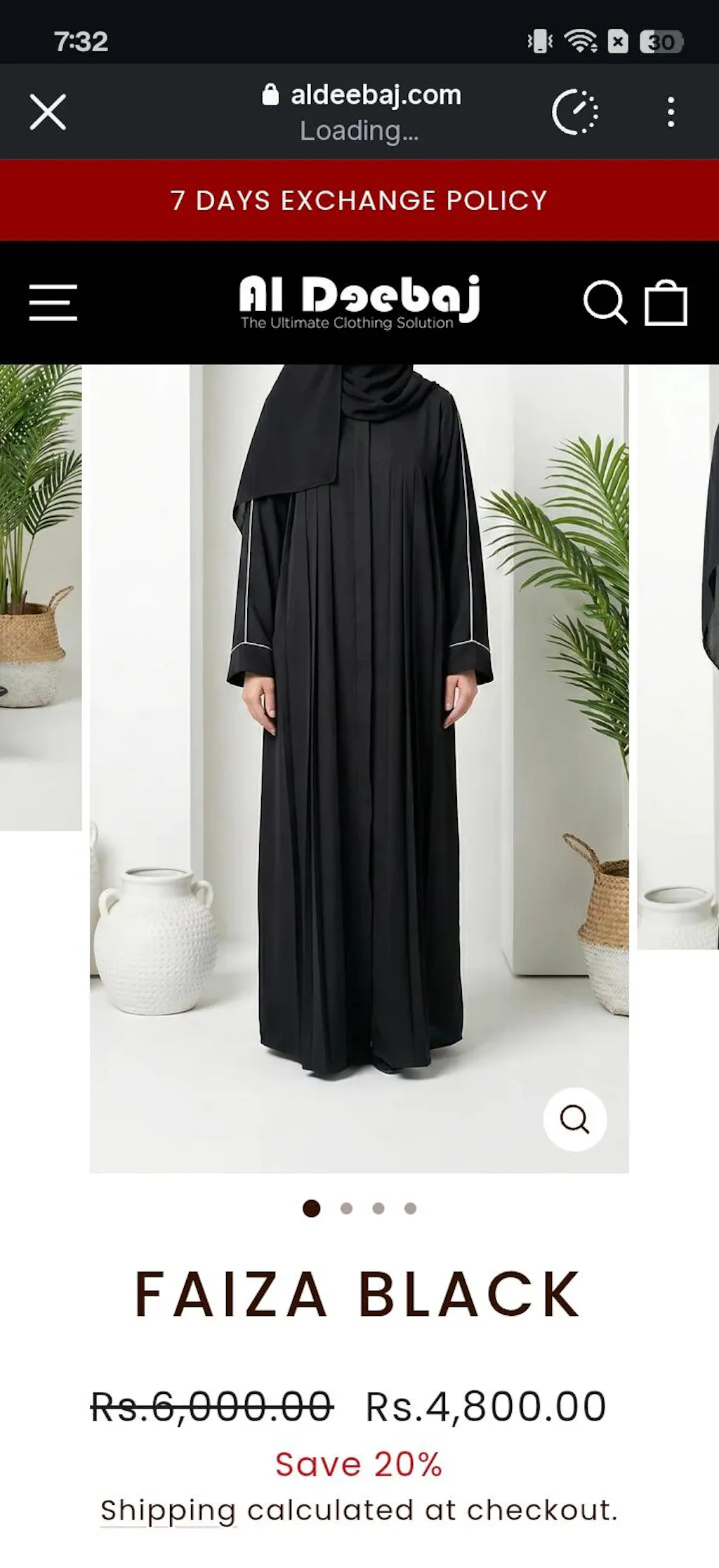Jump to the second image dot
Image resolution: width=719 pixels, height=1568 pixels.
[346, 1208]
